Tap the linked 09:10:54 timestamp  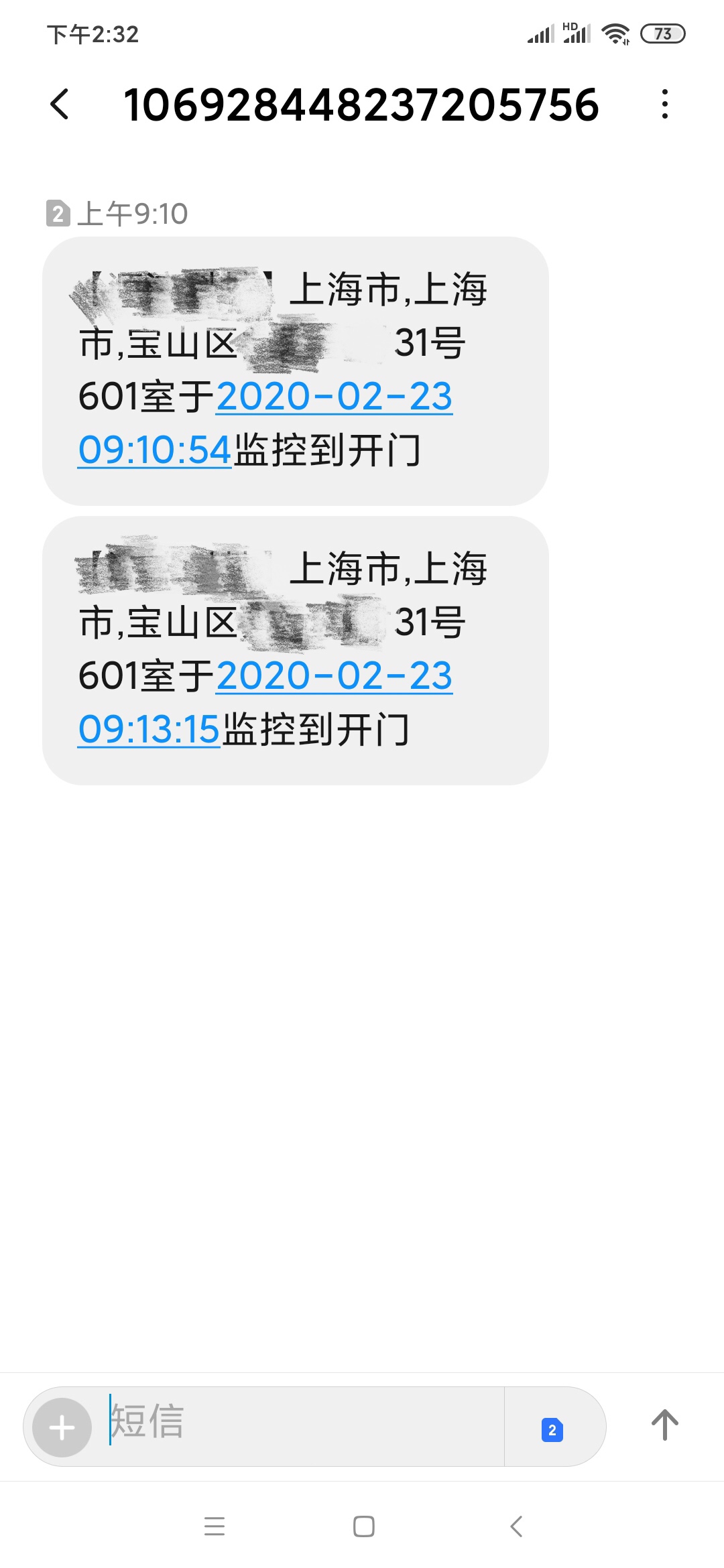tap(155, 450)
